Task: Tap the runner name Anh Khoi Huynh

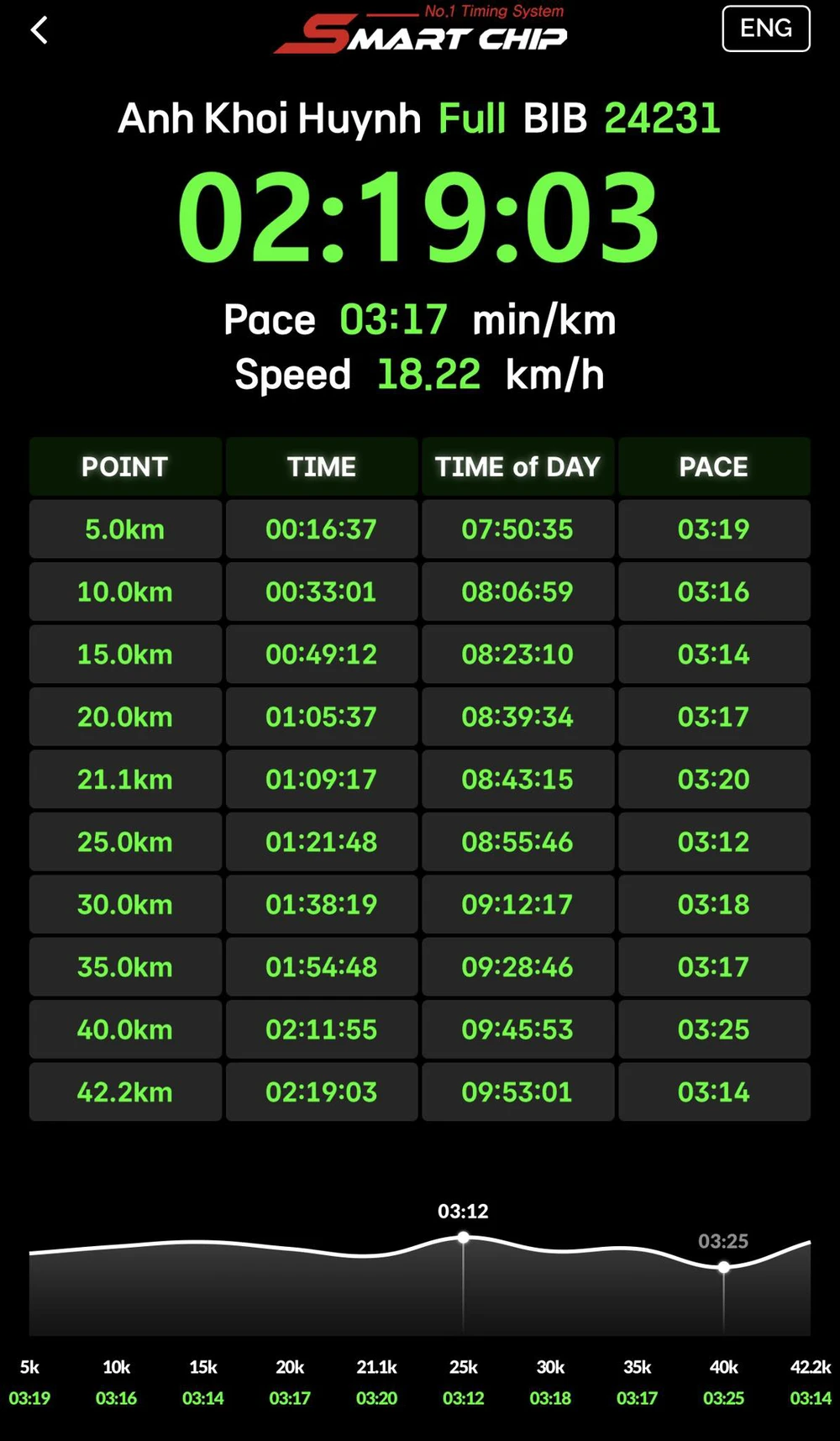Action: click(269, 118)
